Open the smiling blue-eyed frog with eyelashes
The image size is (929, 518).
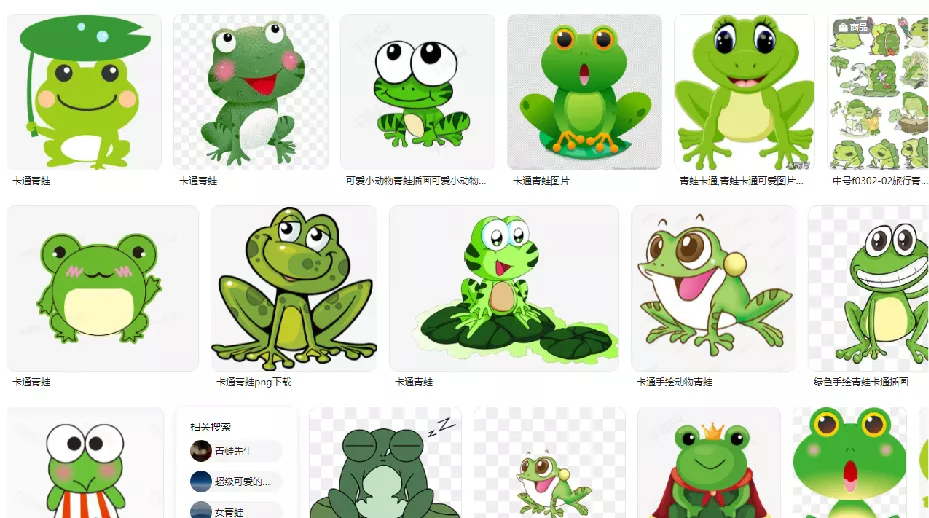(744, 92)
